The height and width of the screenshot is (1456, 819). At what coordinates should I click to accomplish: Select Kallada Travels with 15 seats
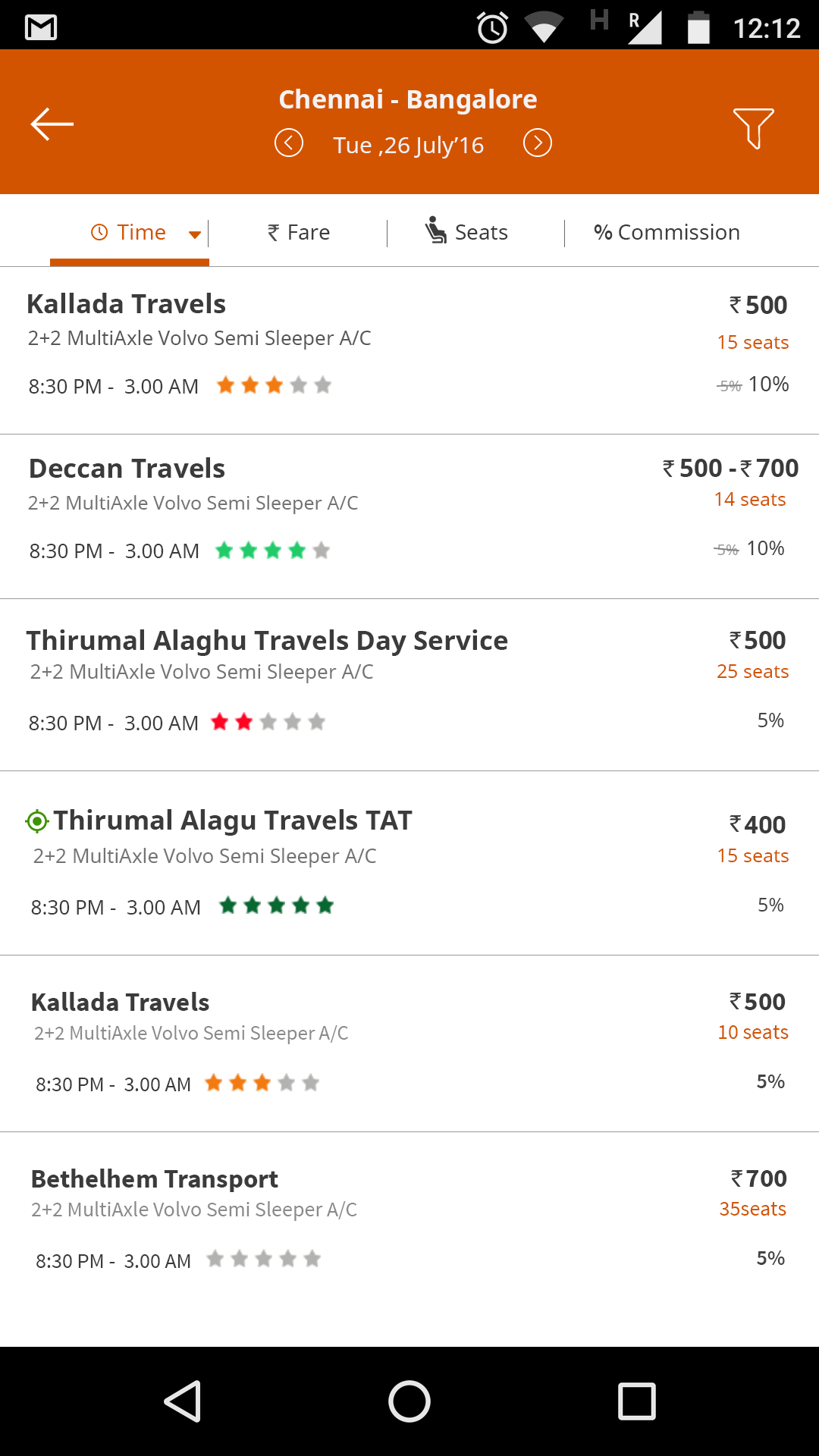point(409,350)
